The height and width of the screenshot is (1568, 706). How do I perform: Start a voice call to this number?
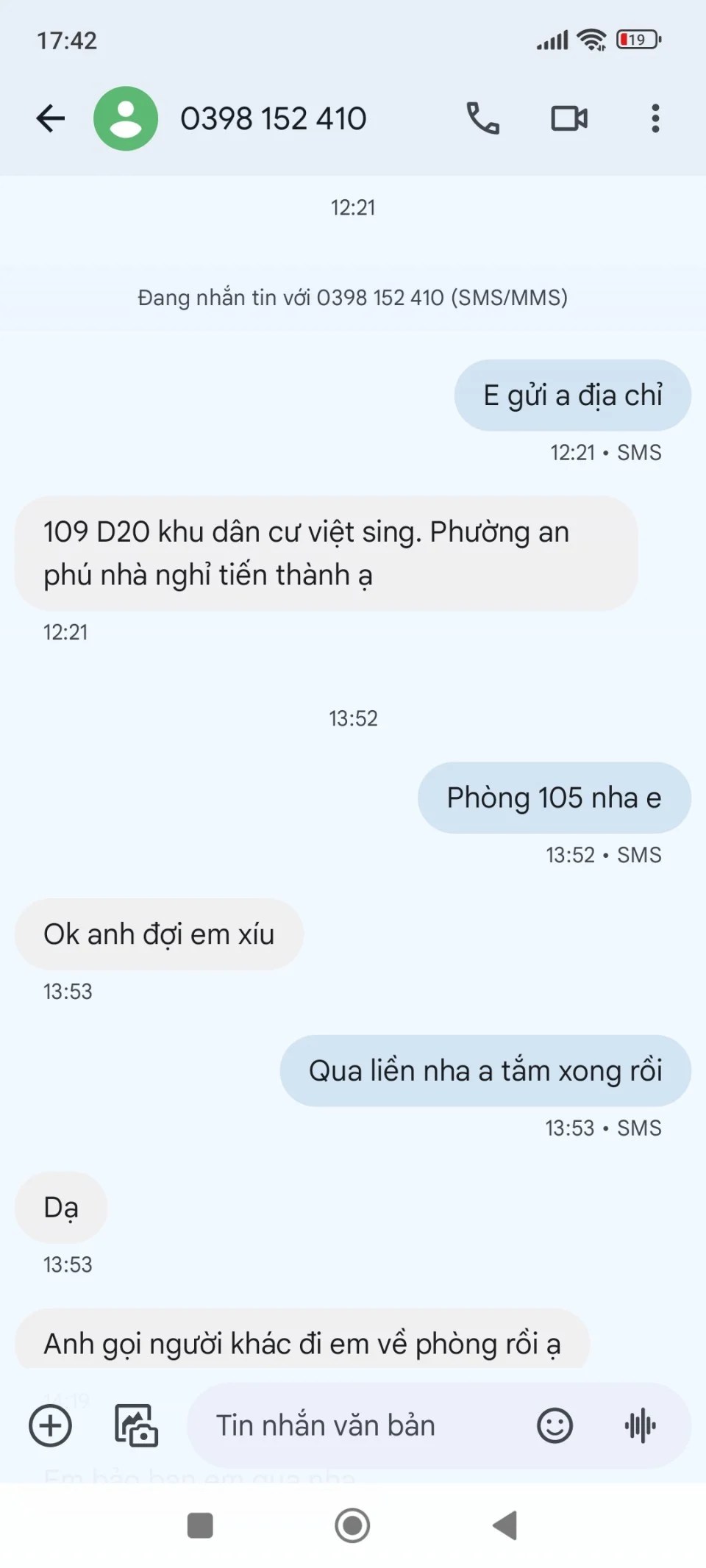pyautogui.click(x=483, y=118)
